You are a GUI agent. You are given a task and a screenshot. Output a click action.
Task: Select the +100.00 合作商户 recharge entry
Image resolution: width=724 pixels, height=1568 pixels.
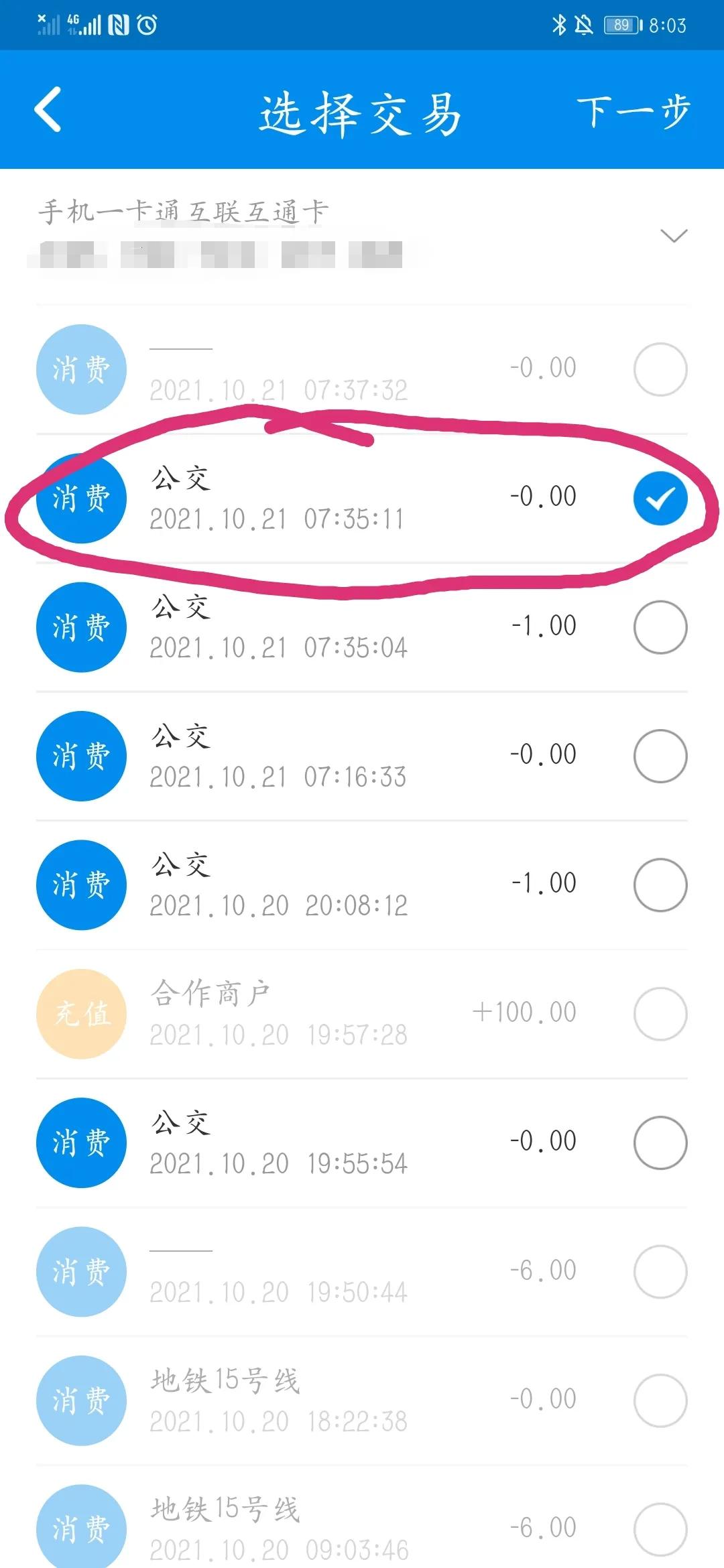click(661, 1014)
